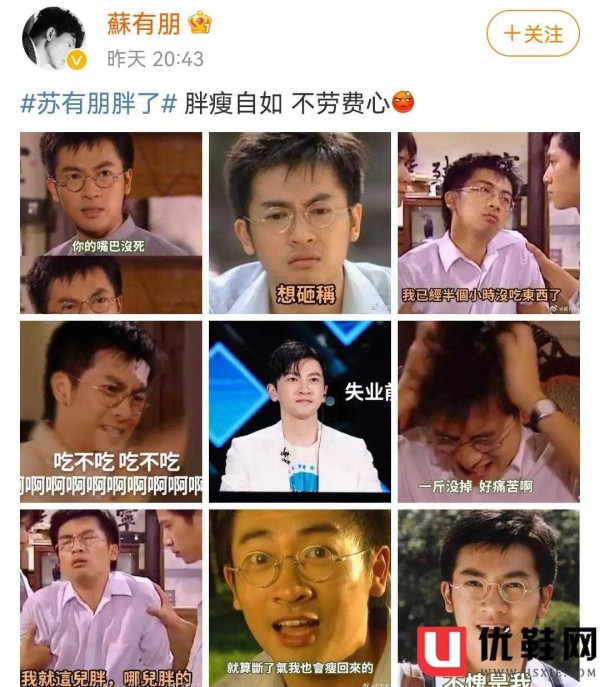Open the #苏有朋胖了# hashtag topic
Image resolution: width=600 pixels, height=687 pixels.
click(x=98, y=103)
